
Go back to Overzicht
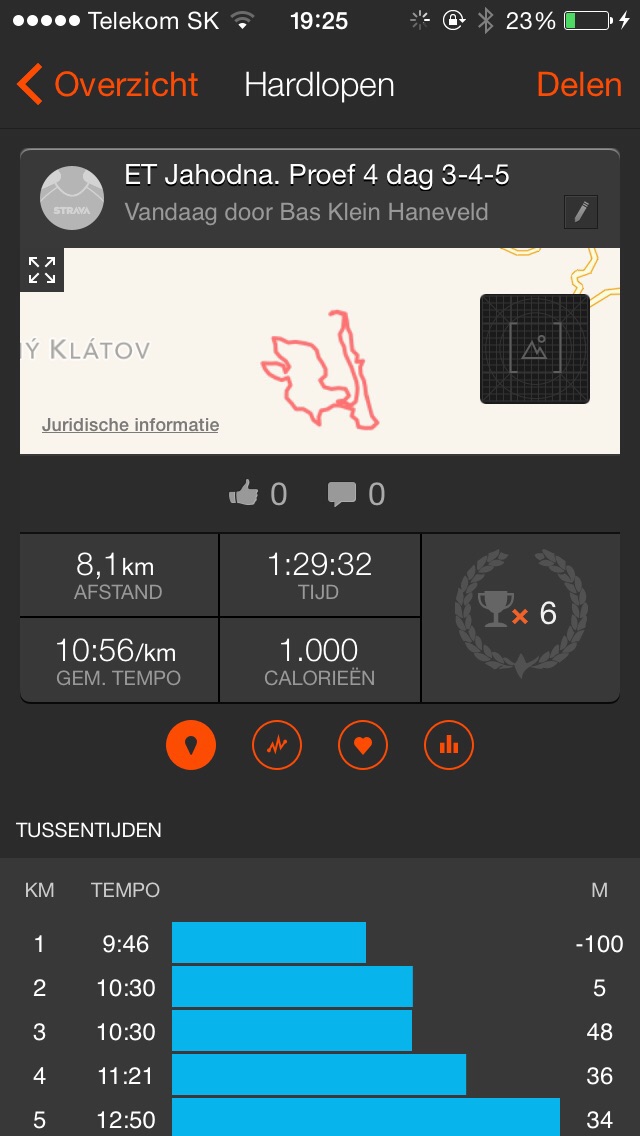pyautogui.click(x=107, y=85)
